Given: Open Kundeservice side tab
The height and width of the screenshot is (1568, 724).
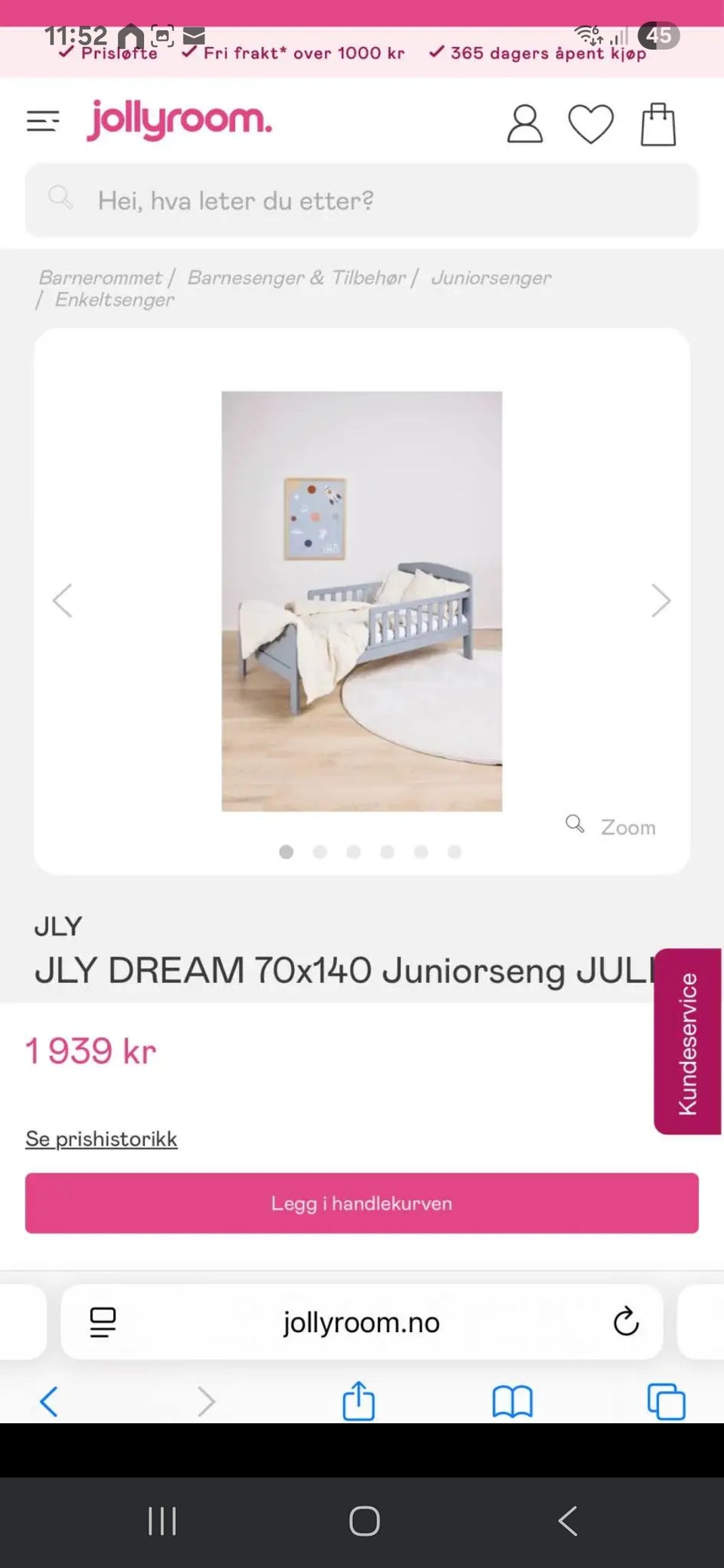Looking at the screenshot, I should coord(688,1041).
